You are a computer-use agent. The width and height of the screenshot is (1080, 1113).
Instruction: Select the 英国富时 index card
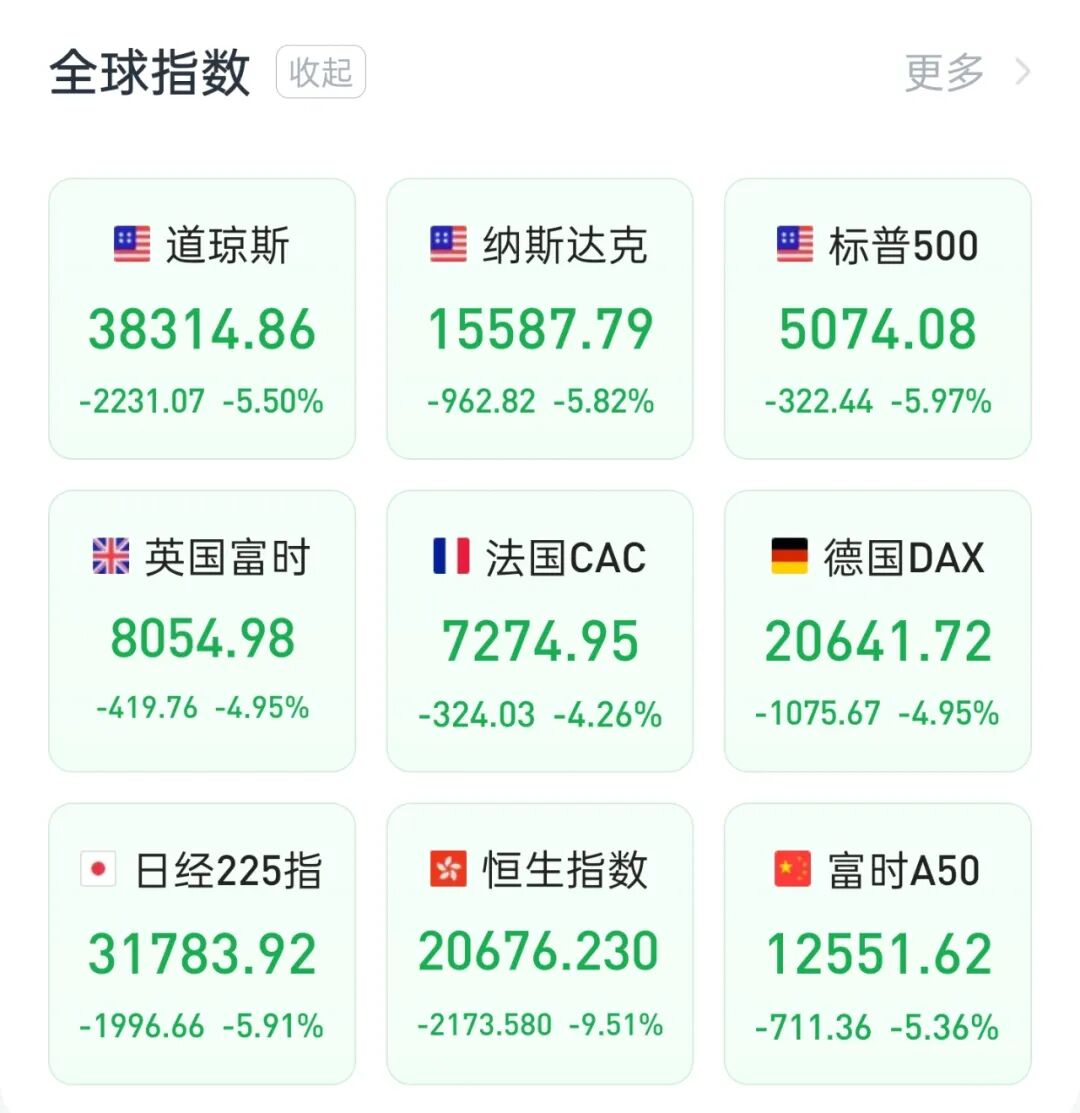click(x=202, y=631)
